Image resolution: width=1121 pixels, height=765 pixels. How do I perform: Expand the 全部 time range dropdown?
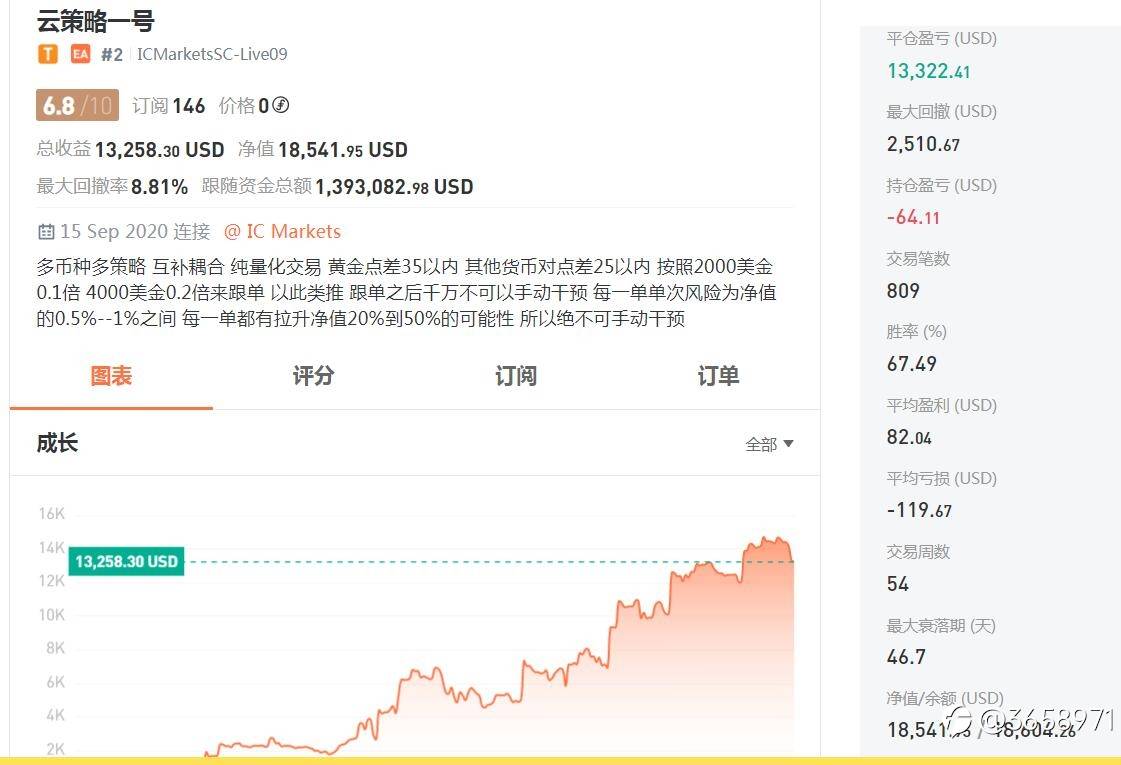pyautogui.click(x=769, y=444)
